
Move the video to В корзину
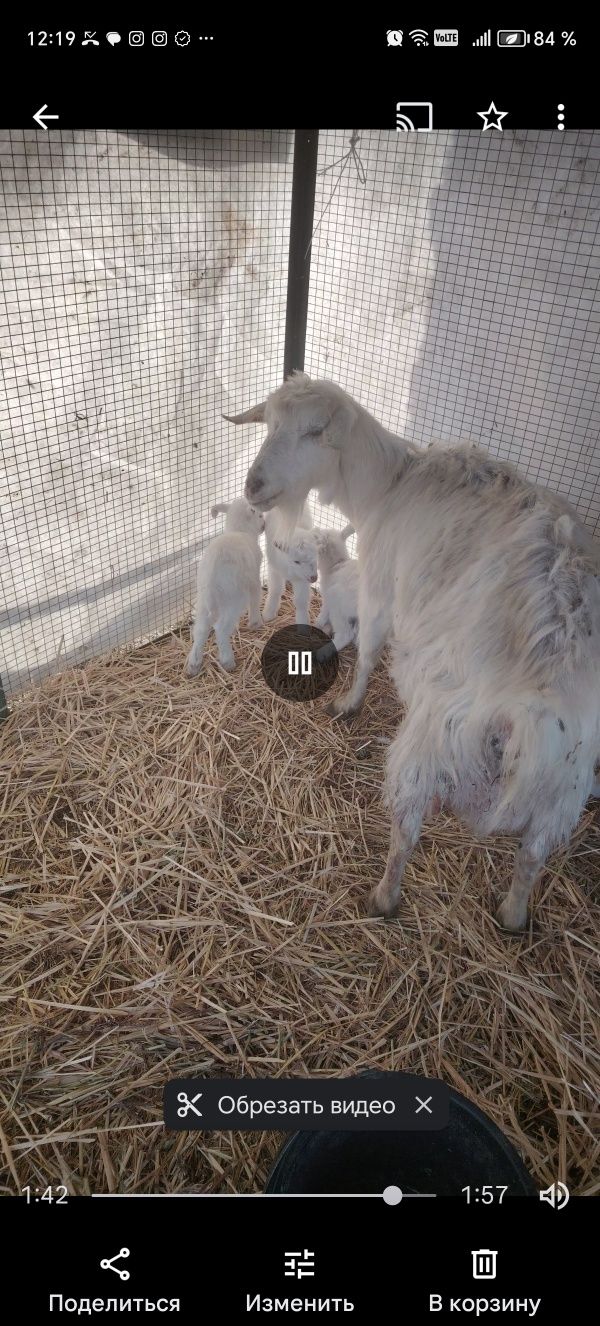pos(484,1280)
